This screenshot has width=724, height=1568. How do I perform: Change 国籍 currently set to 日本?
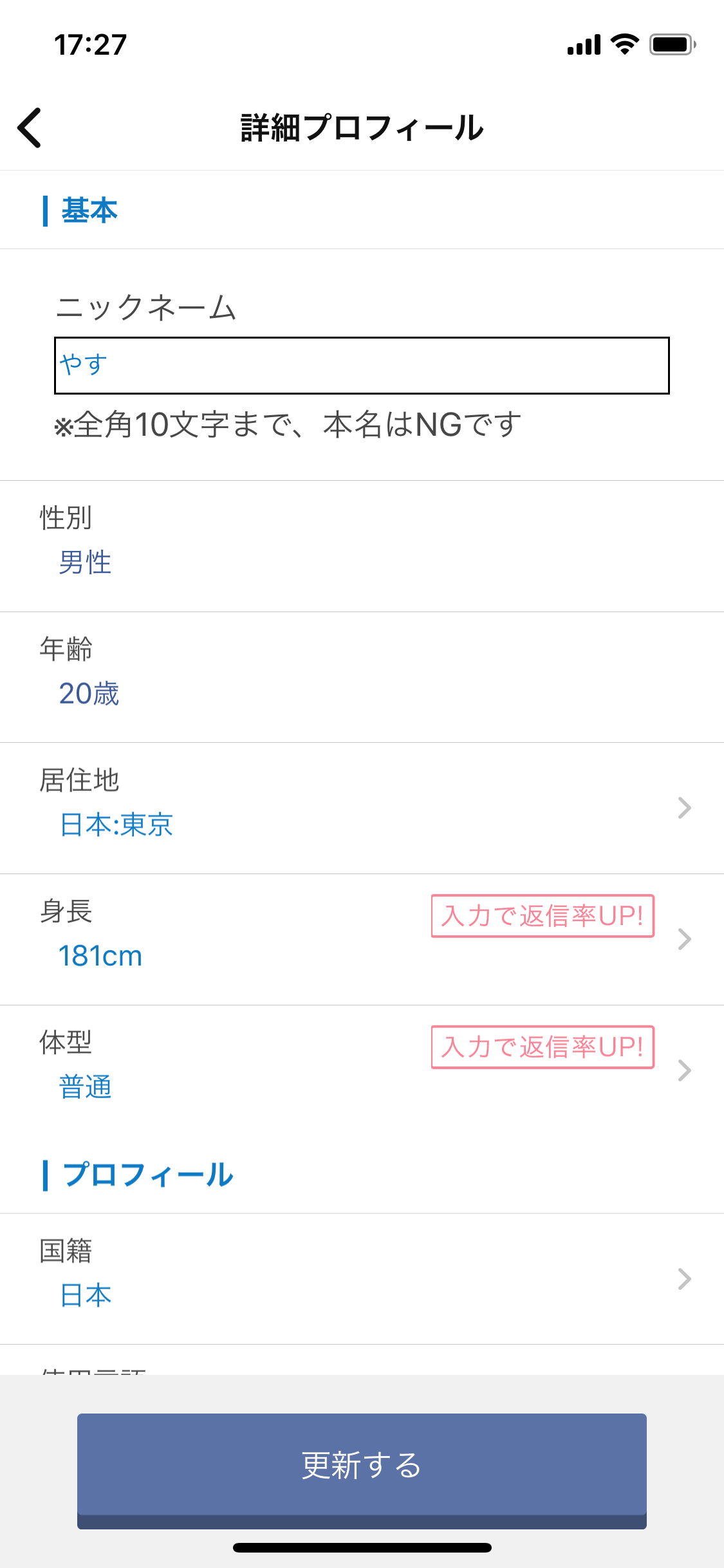362,1278
